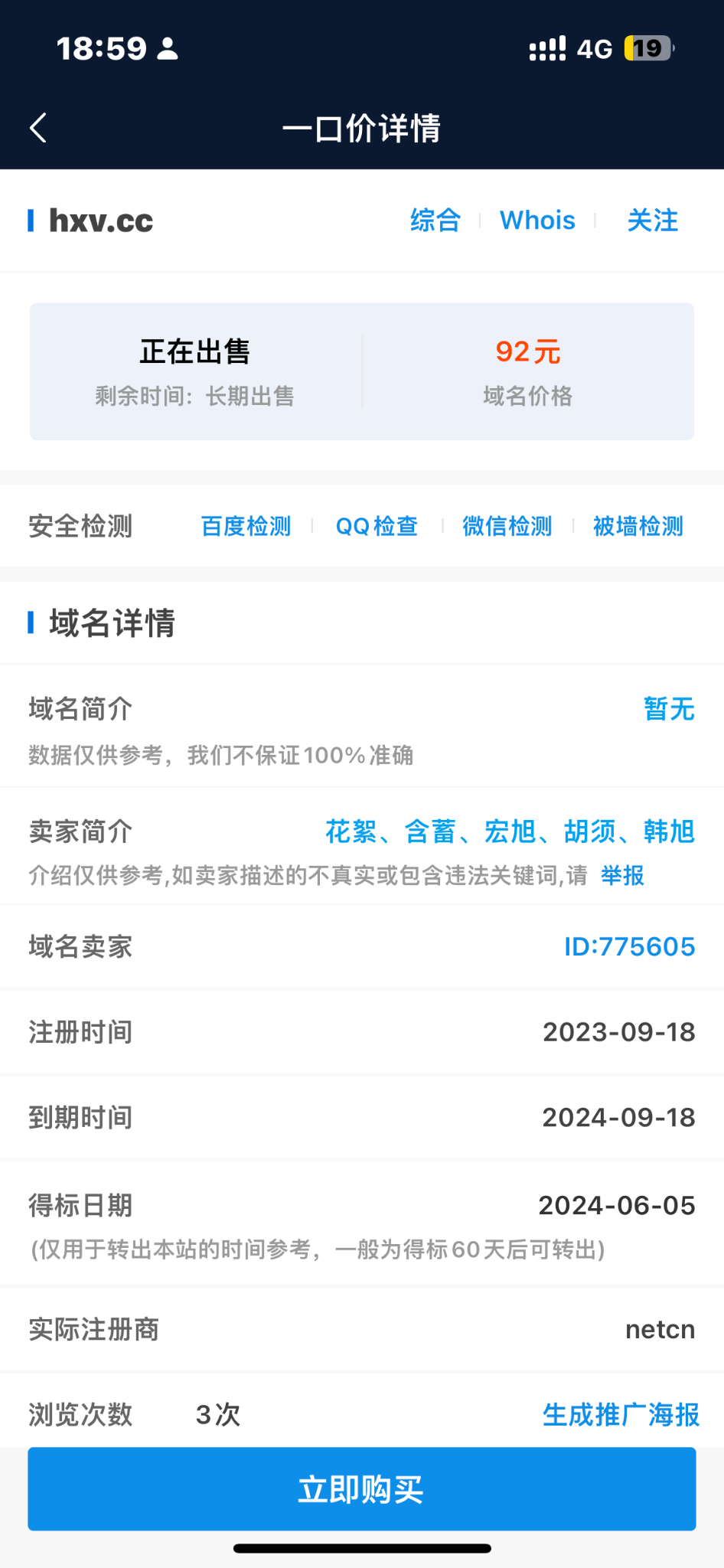Open seller profile ID:775605
The height and width of the screenshot is (1568, 724).
[x=629, y=947]
